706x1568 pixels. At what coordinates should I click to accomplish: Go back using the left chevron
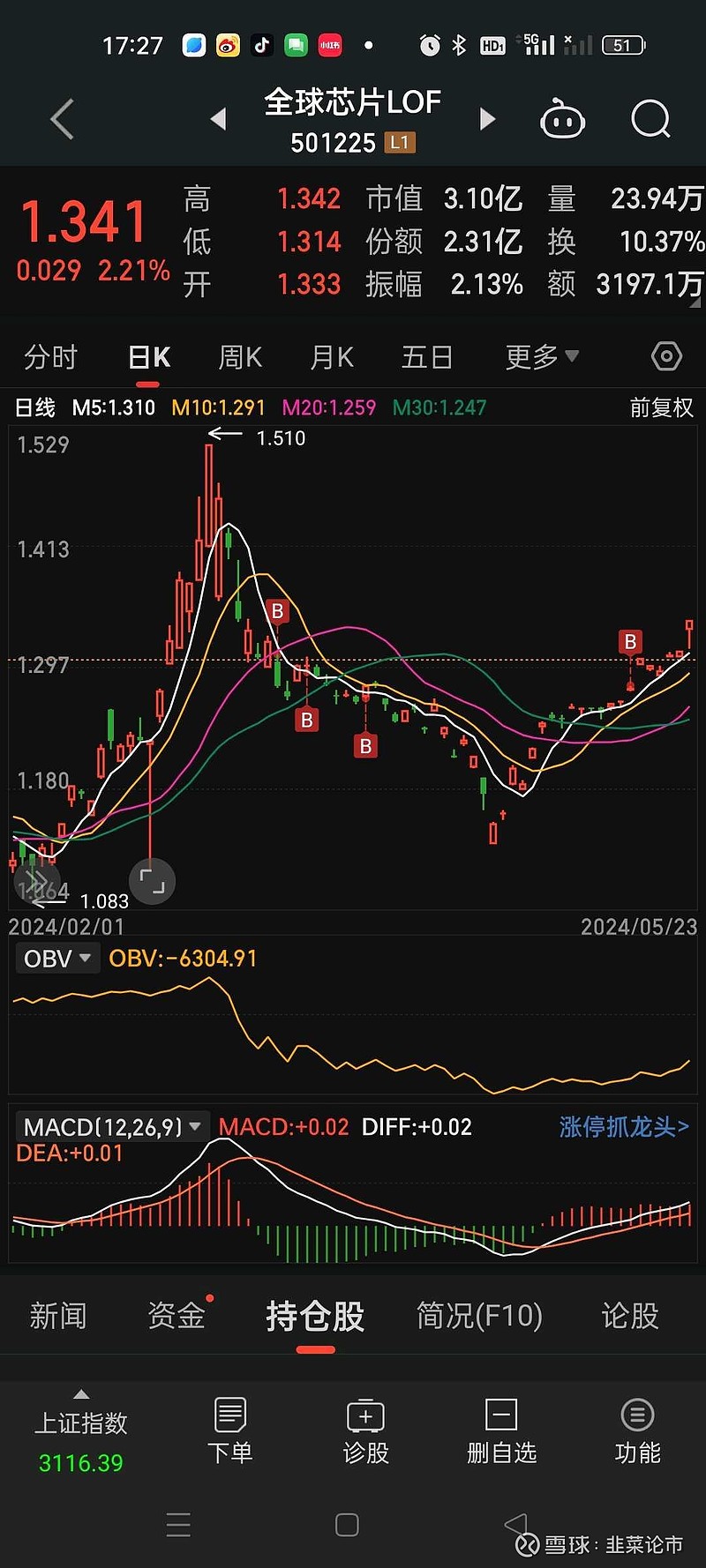tap(60, 118)
